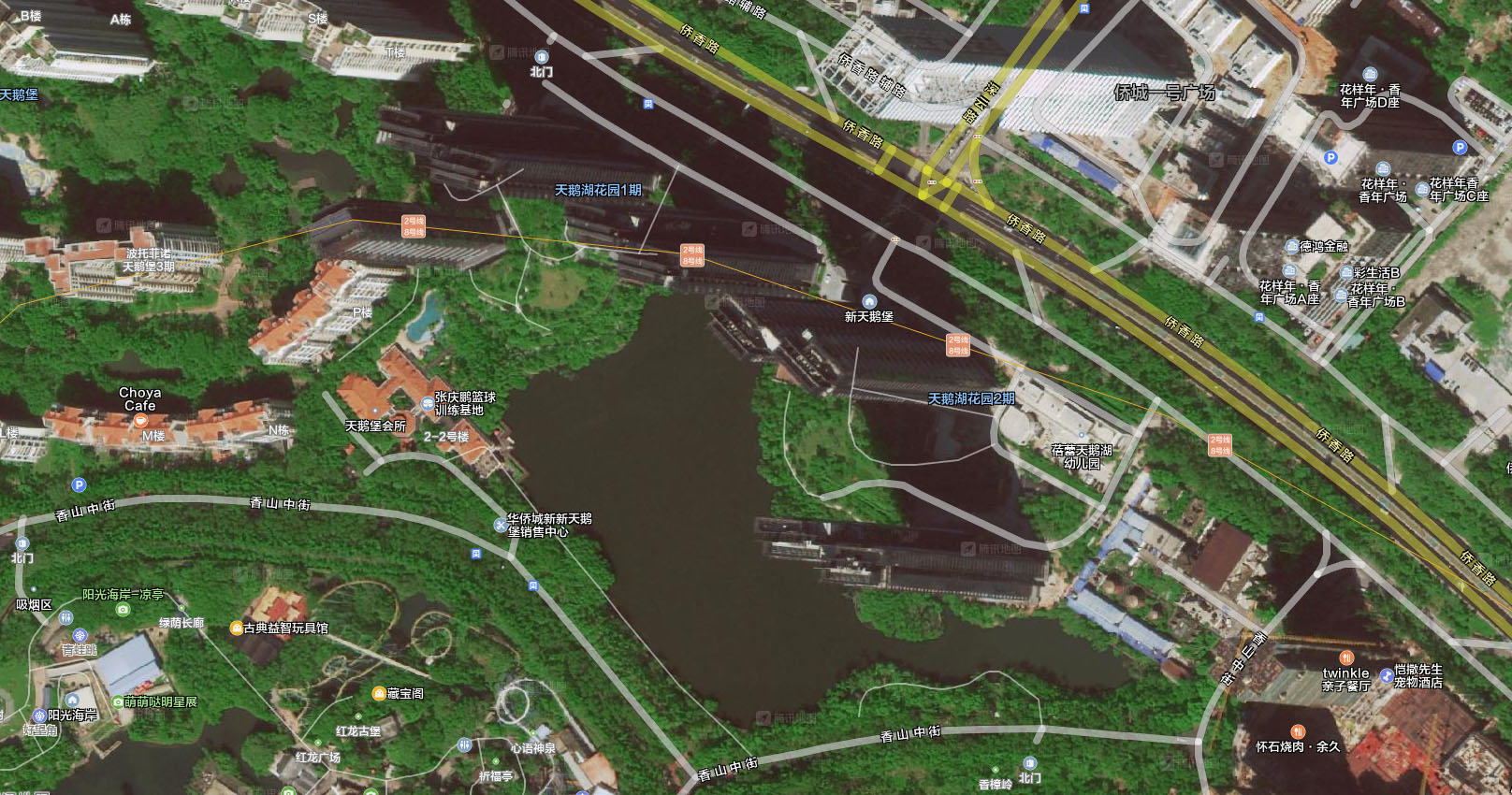Open the 天鹅湖花园1期 place label
Image resolution: width=1512 pixels, height=795 pixels.
pos(598,190)
